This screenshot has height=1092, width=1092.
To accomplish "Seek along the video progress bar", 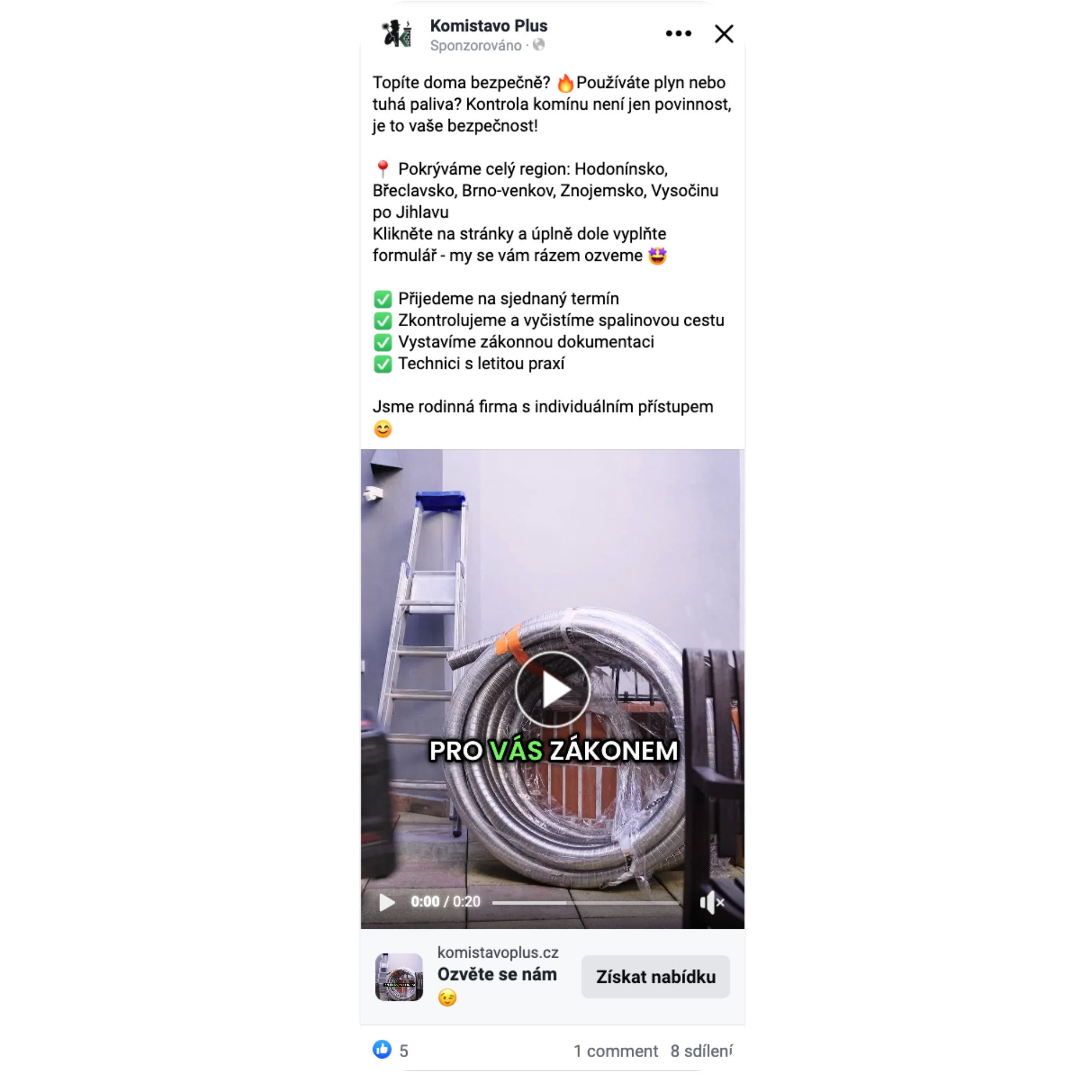I will [x=585, y=903].
